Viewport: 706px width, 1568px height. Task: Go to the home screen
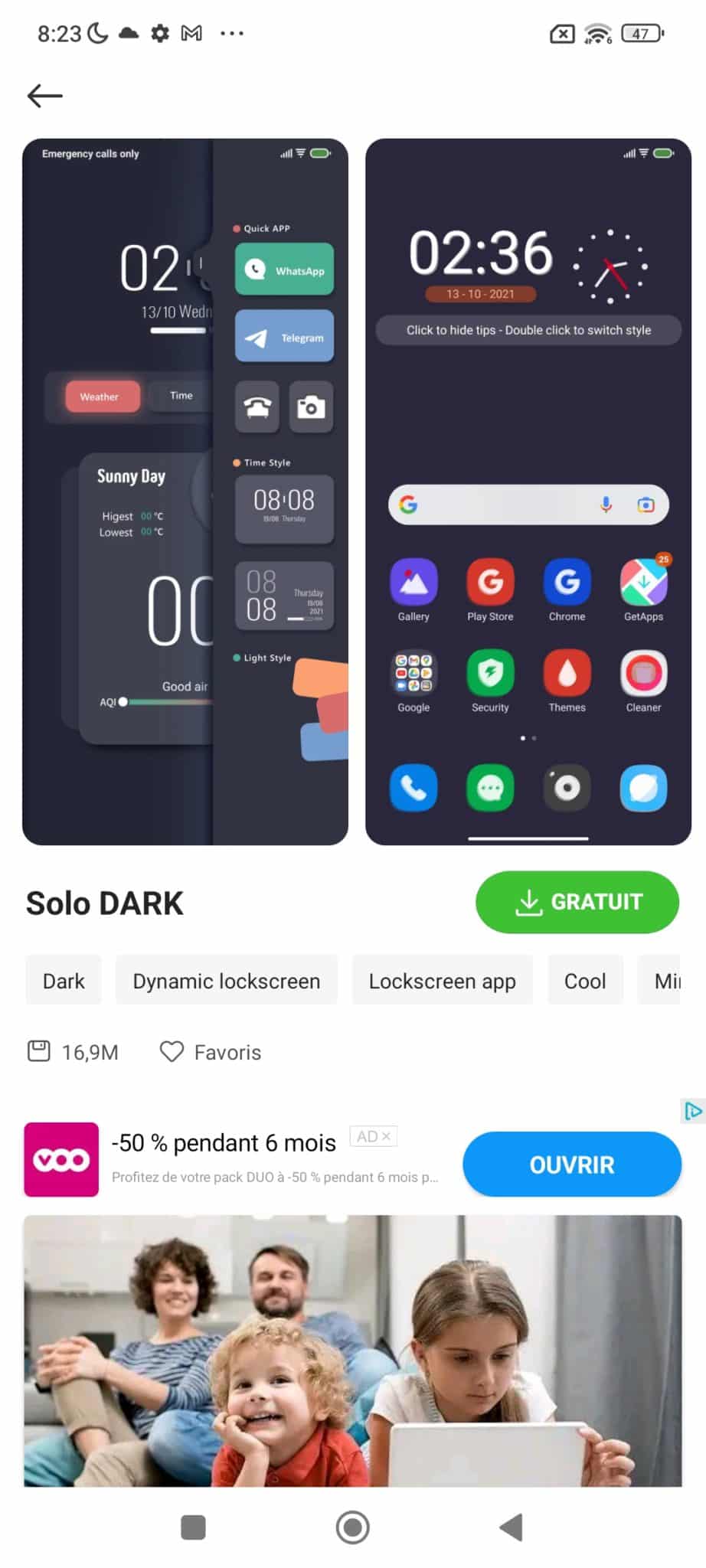tap(352, 1527)
